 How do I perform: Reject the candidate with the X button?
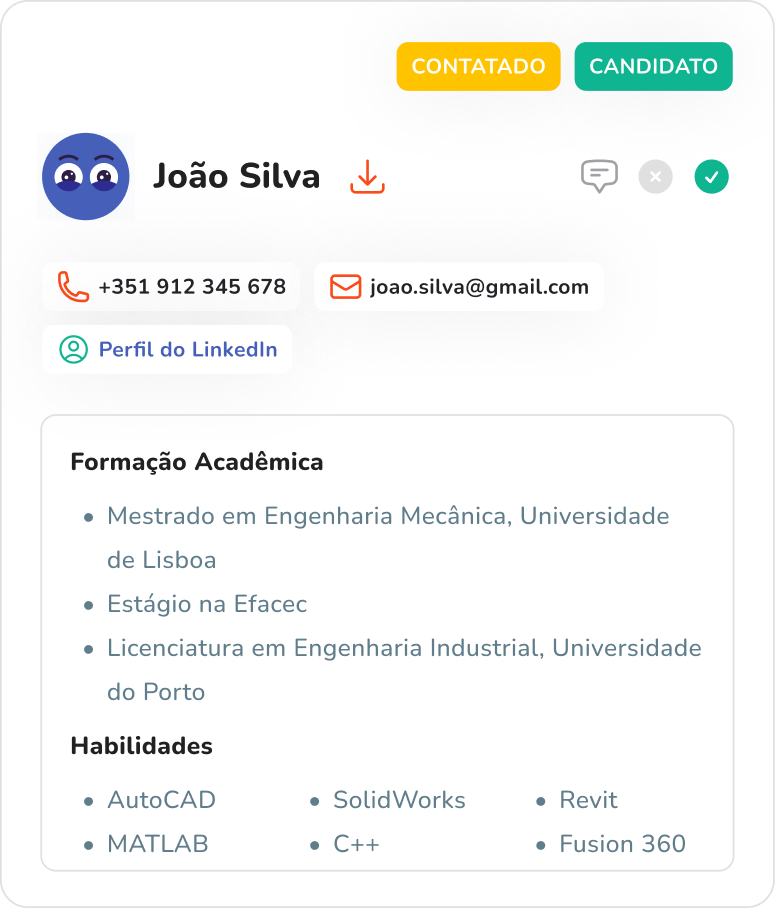click(656, 177)
